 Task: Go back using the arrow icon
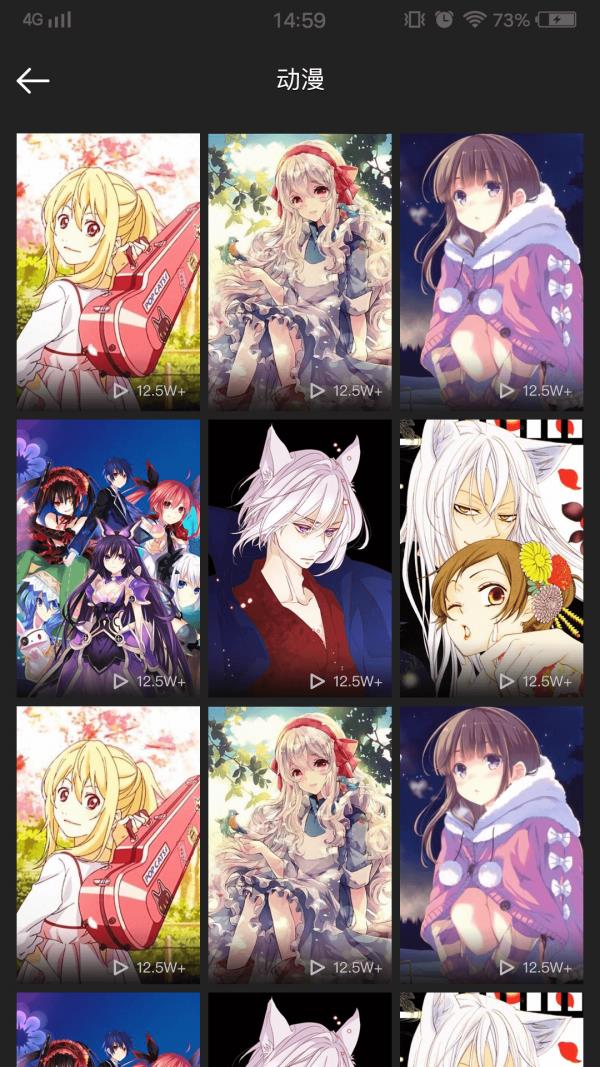[33, 81]
